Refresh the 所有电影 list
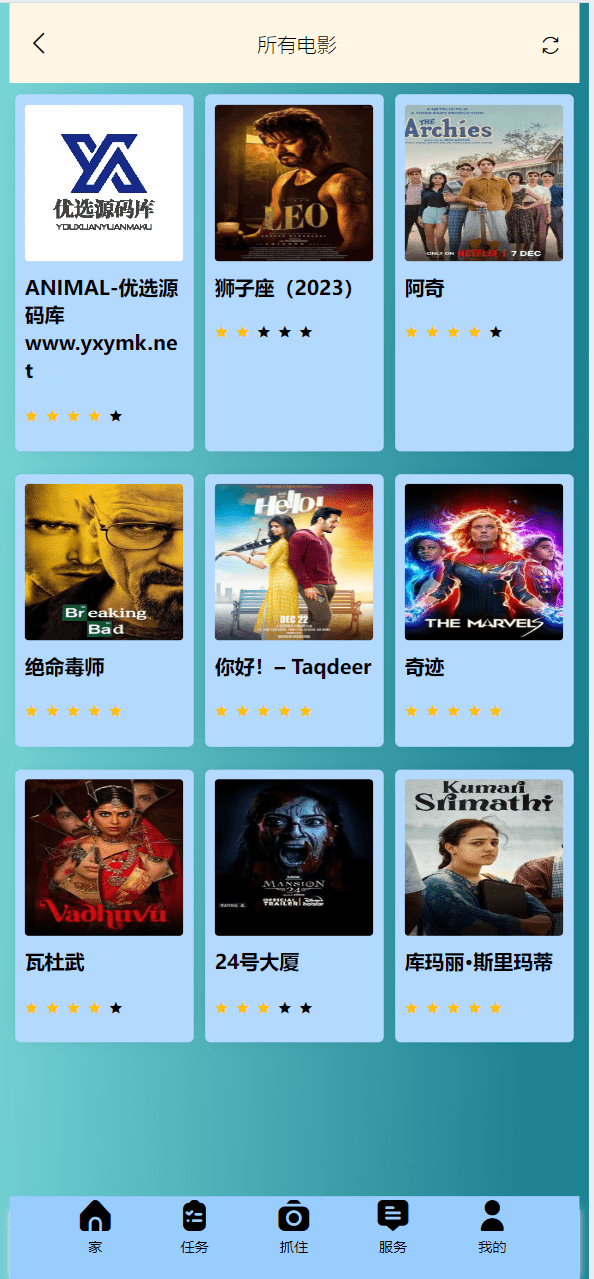Image resolution: width=594 pixels, height=1279 pixels. (x=550, y=45)
